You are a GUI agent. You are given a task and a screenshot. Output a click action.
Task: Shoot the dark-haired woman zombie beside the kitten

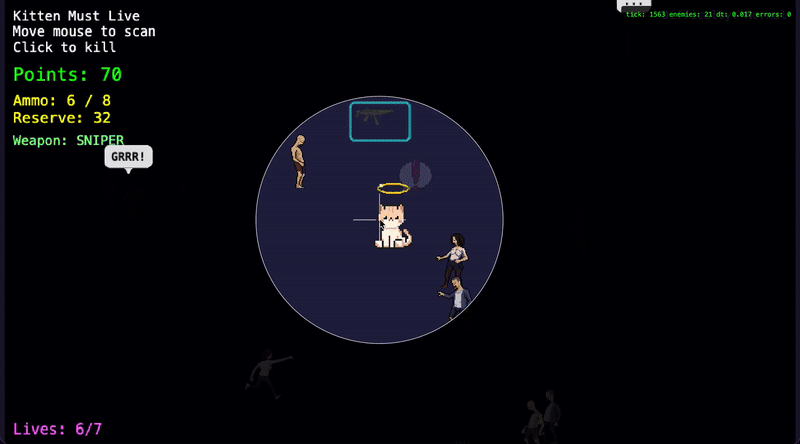pyautogui.click(x=455, y=257)
